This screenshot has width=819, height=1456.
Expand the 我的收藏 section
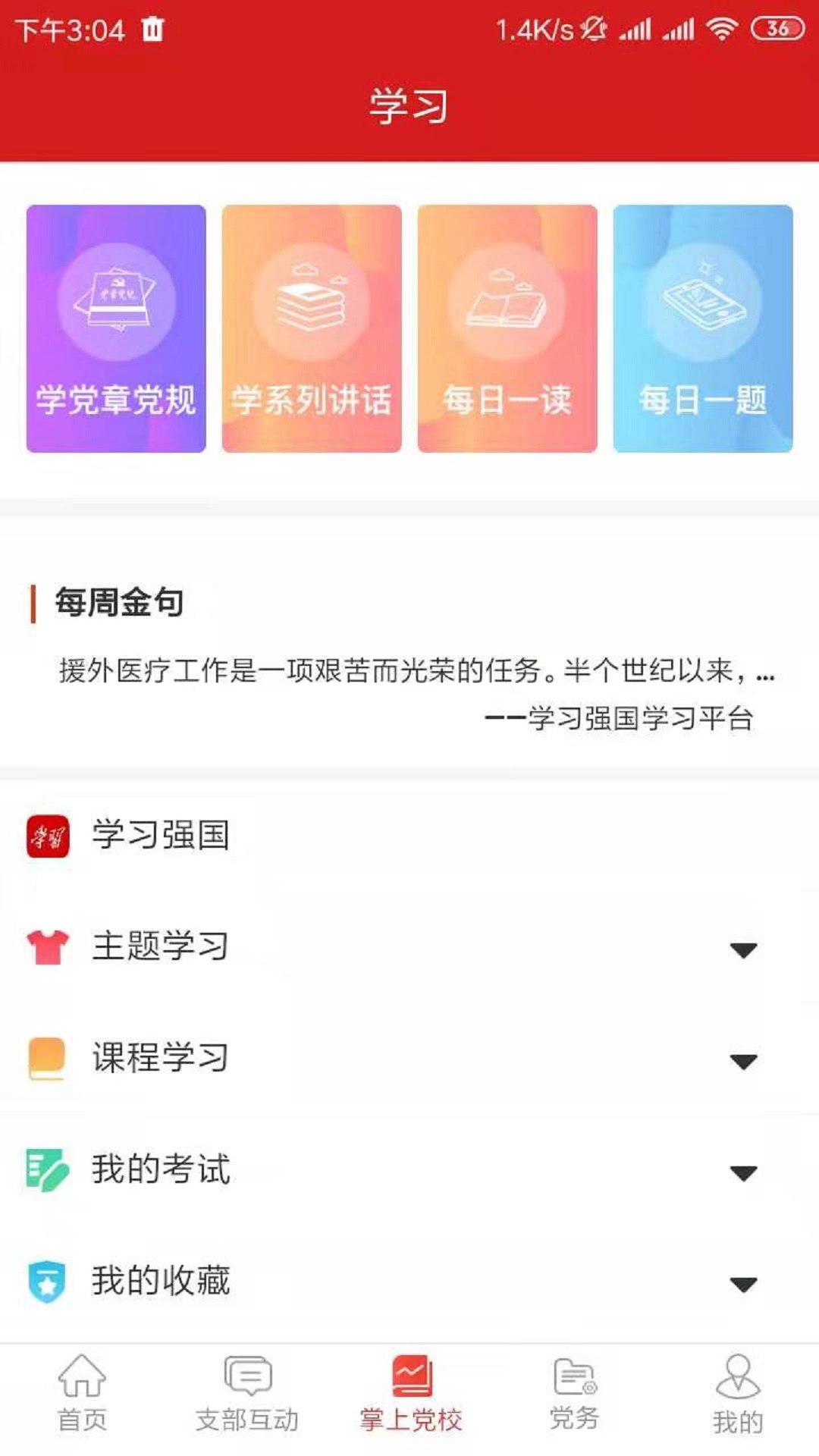pyautogui.click(x=409, y=1282)
